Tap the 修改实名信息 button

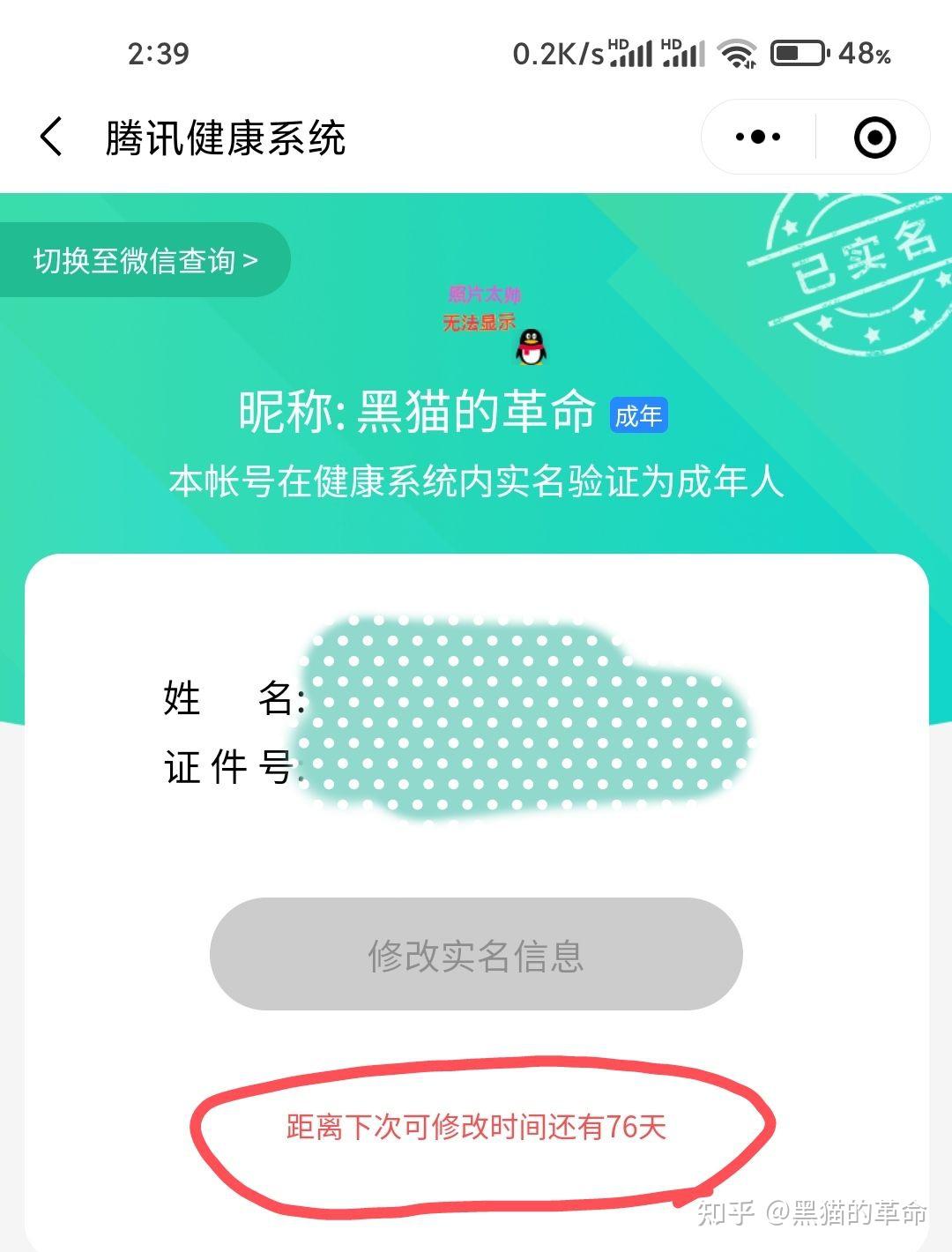[x=476, y=955]
